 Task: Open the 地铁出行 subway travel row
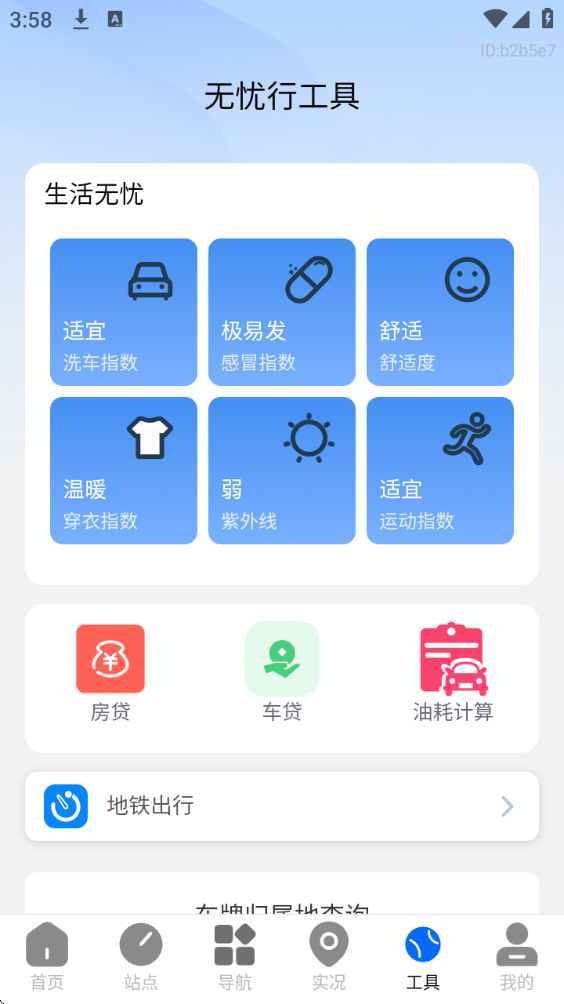click(282, 806)
